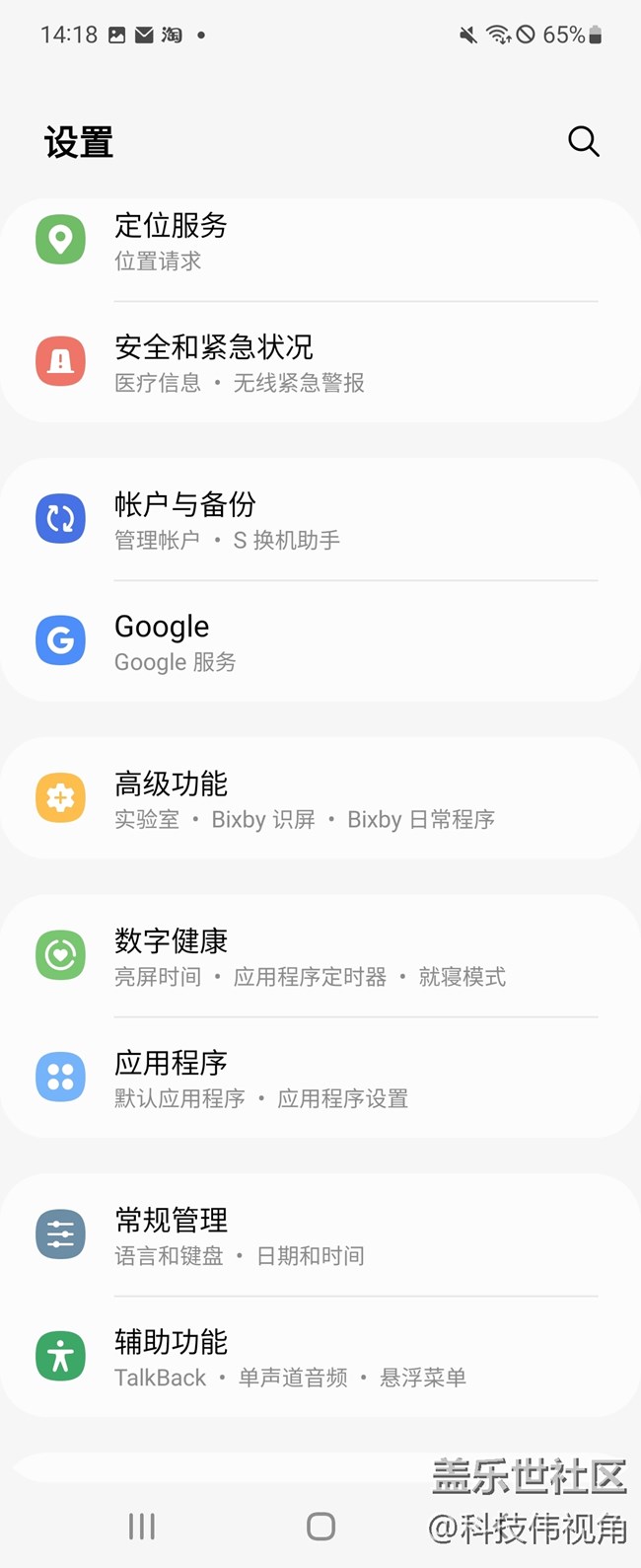Select 高级功能 row
This screenshot has height=1568, width=641.
(320, 798)
